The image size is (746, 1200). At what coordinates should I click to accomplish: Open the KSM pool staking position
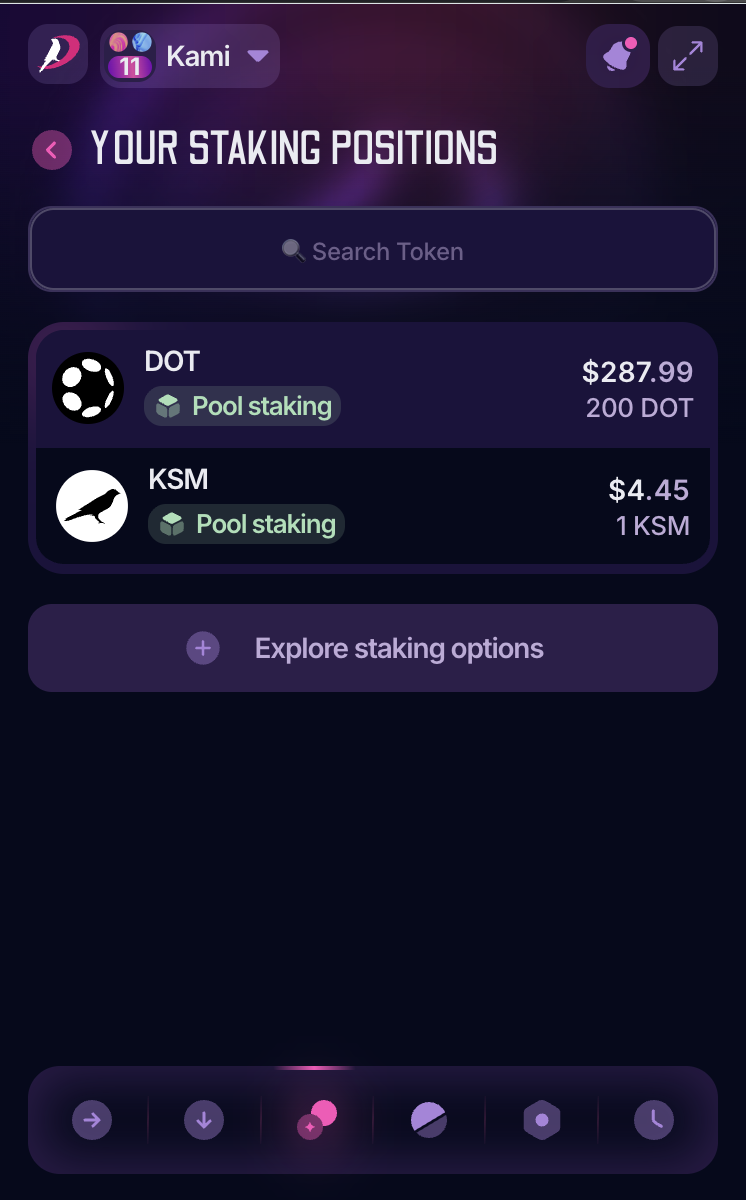pyautogui.click(x=373, y=506)
